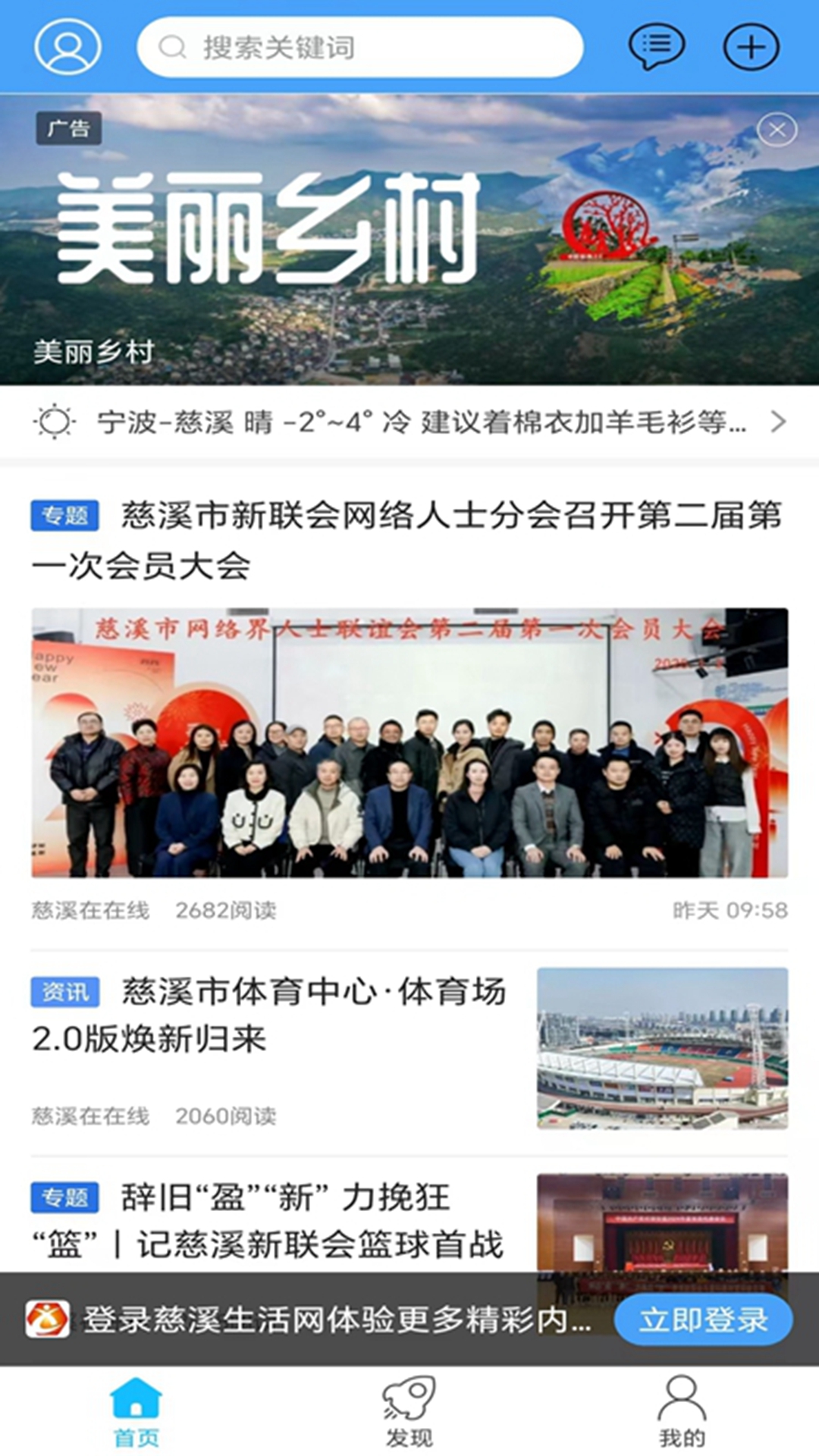Screen dimensions: 819x1456
Task: Dismiss the 美丽乡村 advertisement
Action: tap(776, 129)
